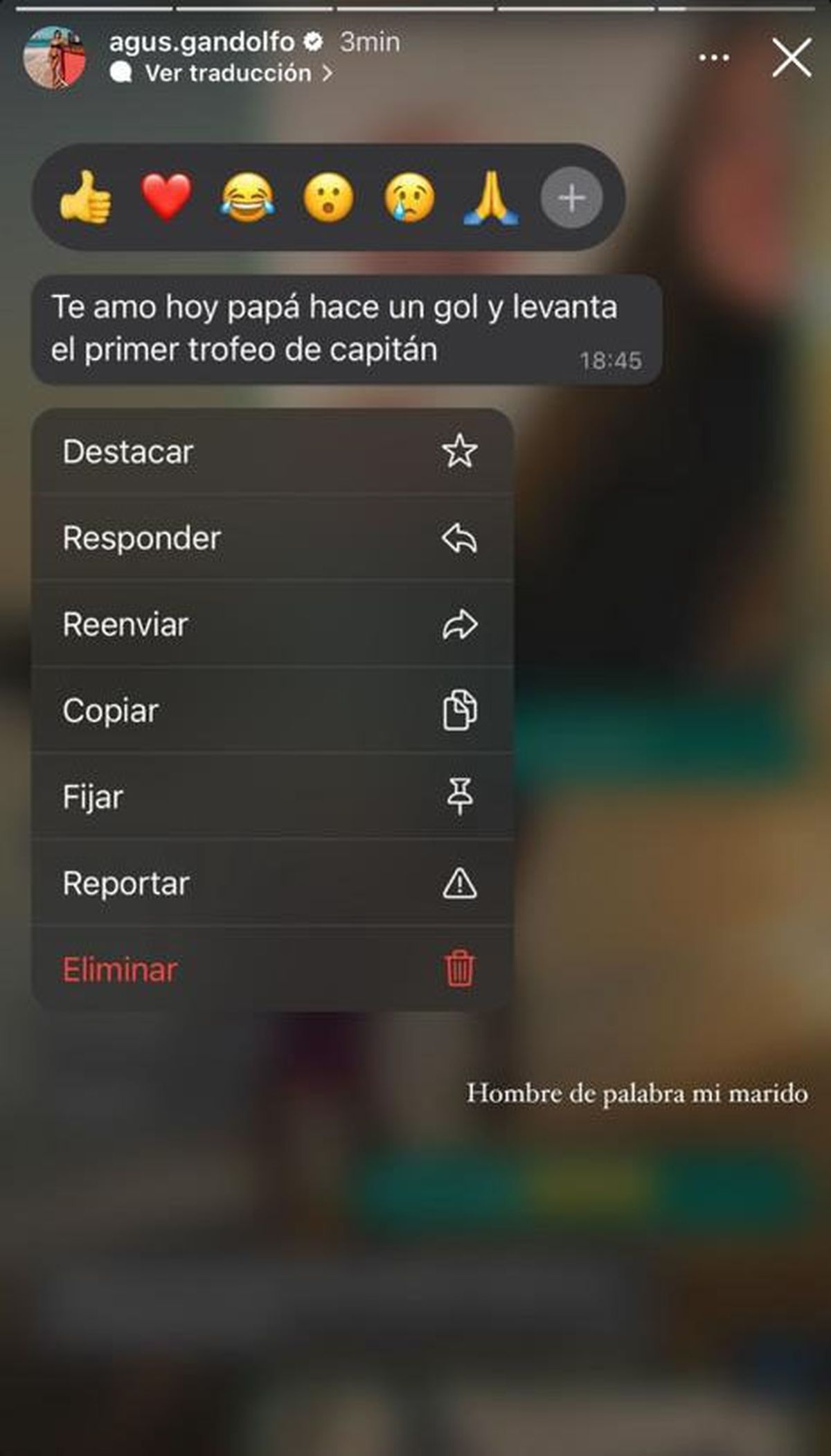Close the story viewer
The image size is (831, 1456).
[792, 57]
